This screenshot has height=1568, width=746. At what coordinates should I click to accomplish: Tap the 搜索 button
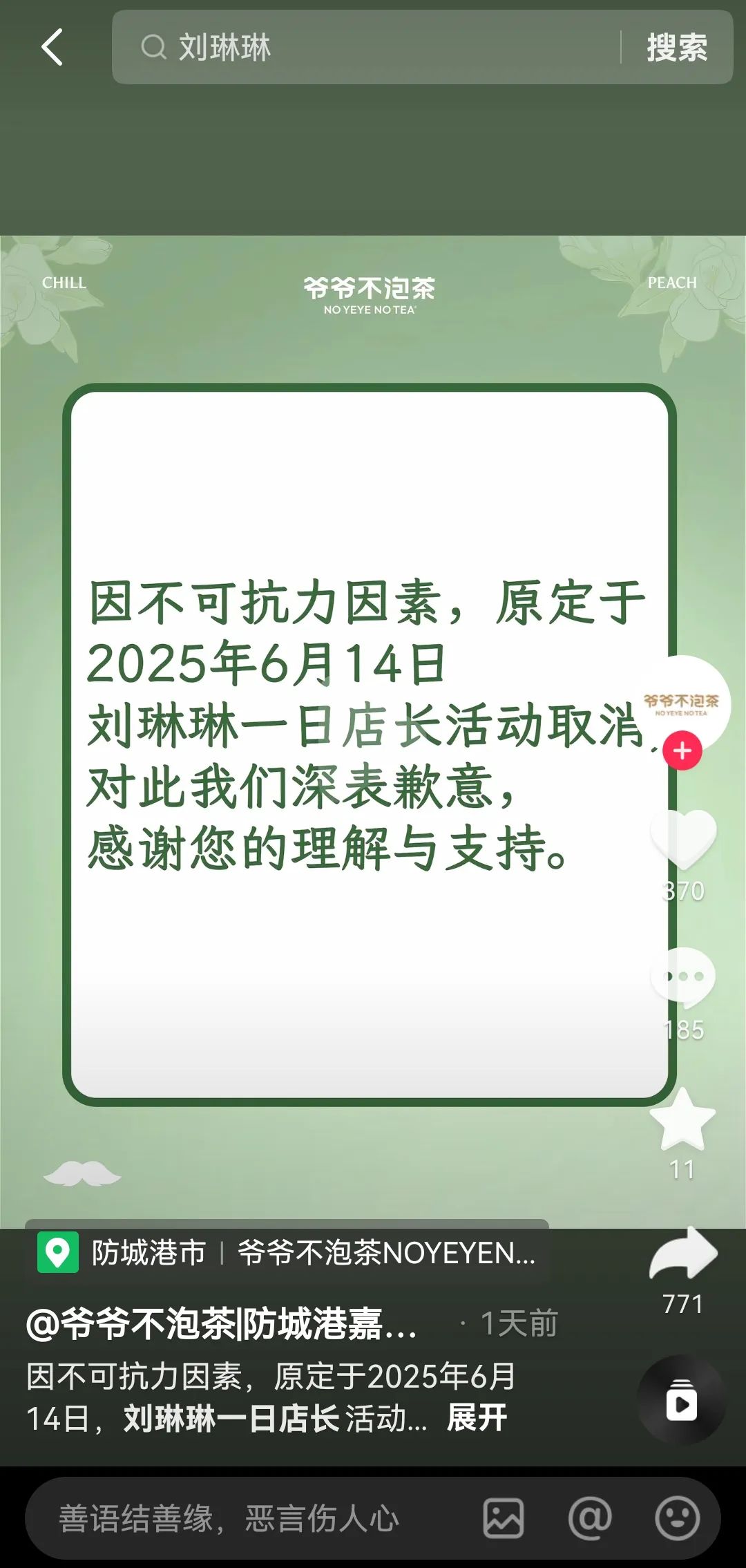[676, 47]
